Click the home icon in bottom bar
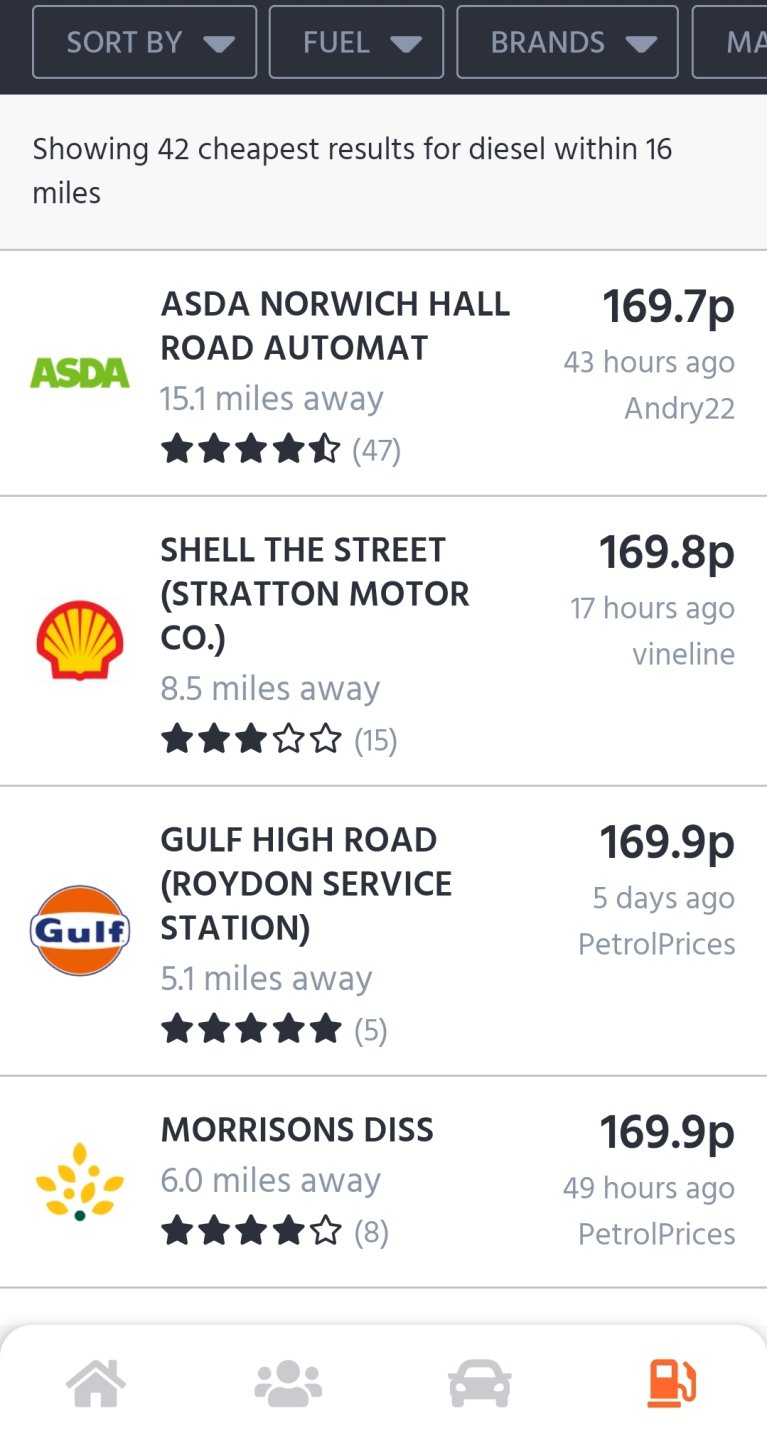Viewport: 767px width, 1440px height. [x=96, y=1383]
